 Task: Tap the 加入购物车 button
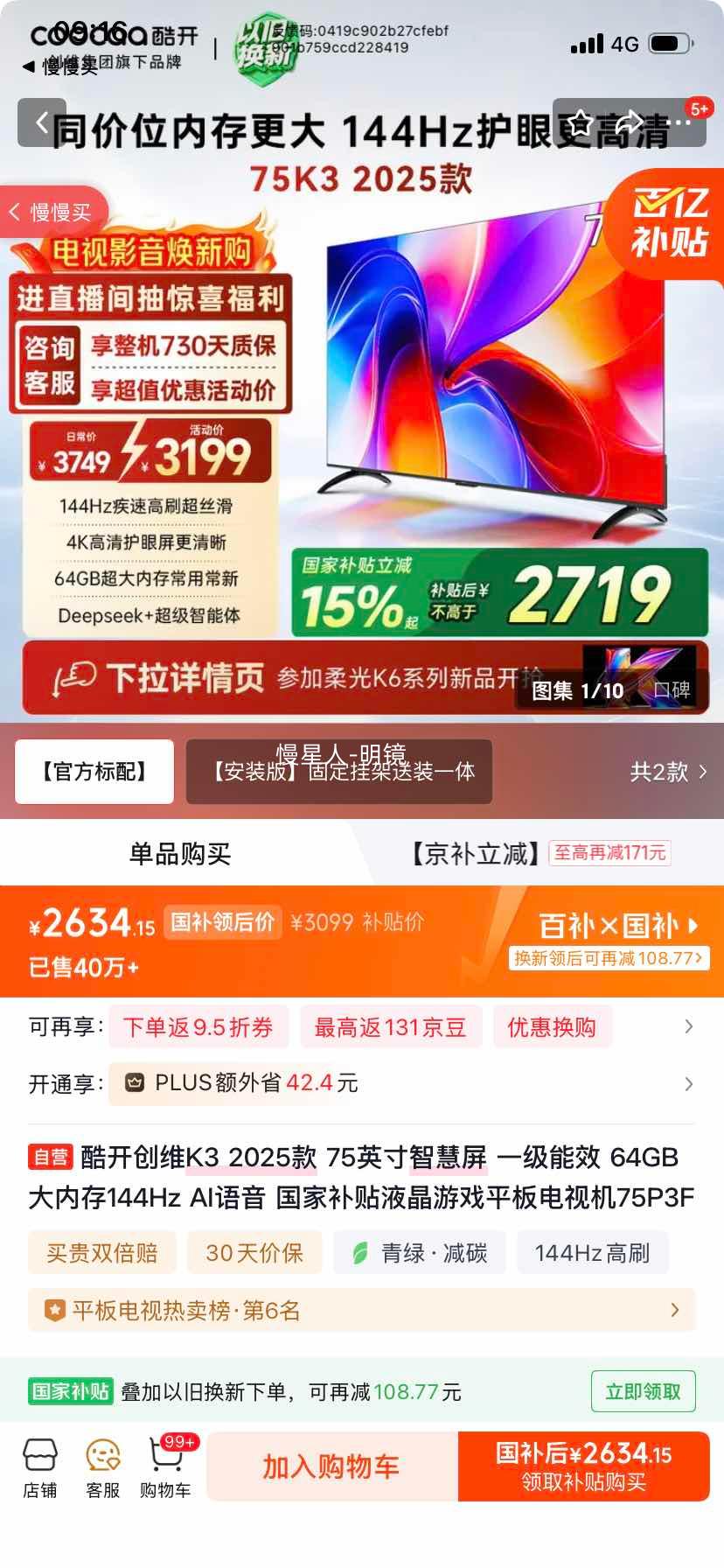tap(331, 1466)
